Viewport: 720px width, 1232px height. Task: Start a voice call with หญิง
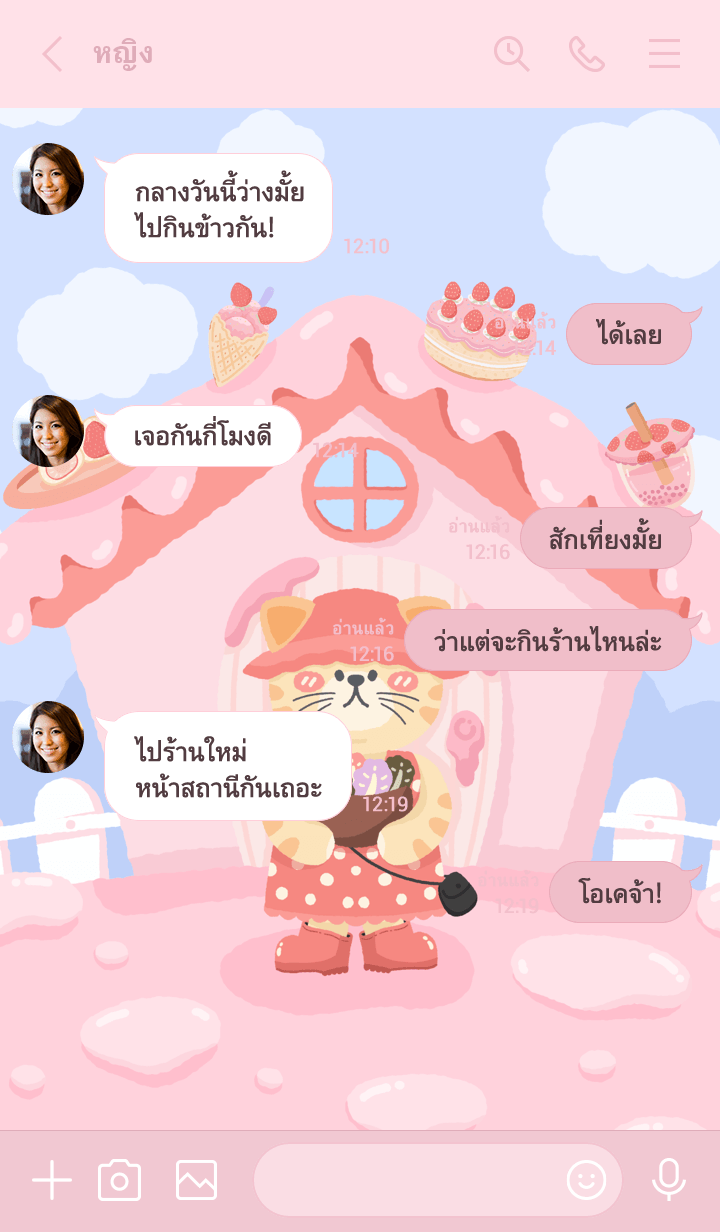pos(587,54)
